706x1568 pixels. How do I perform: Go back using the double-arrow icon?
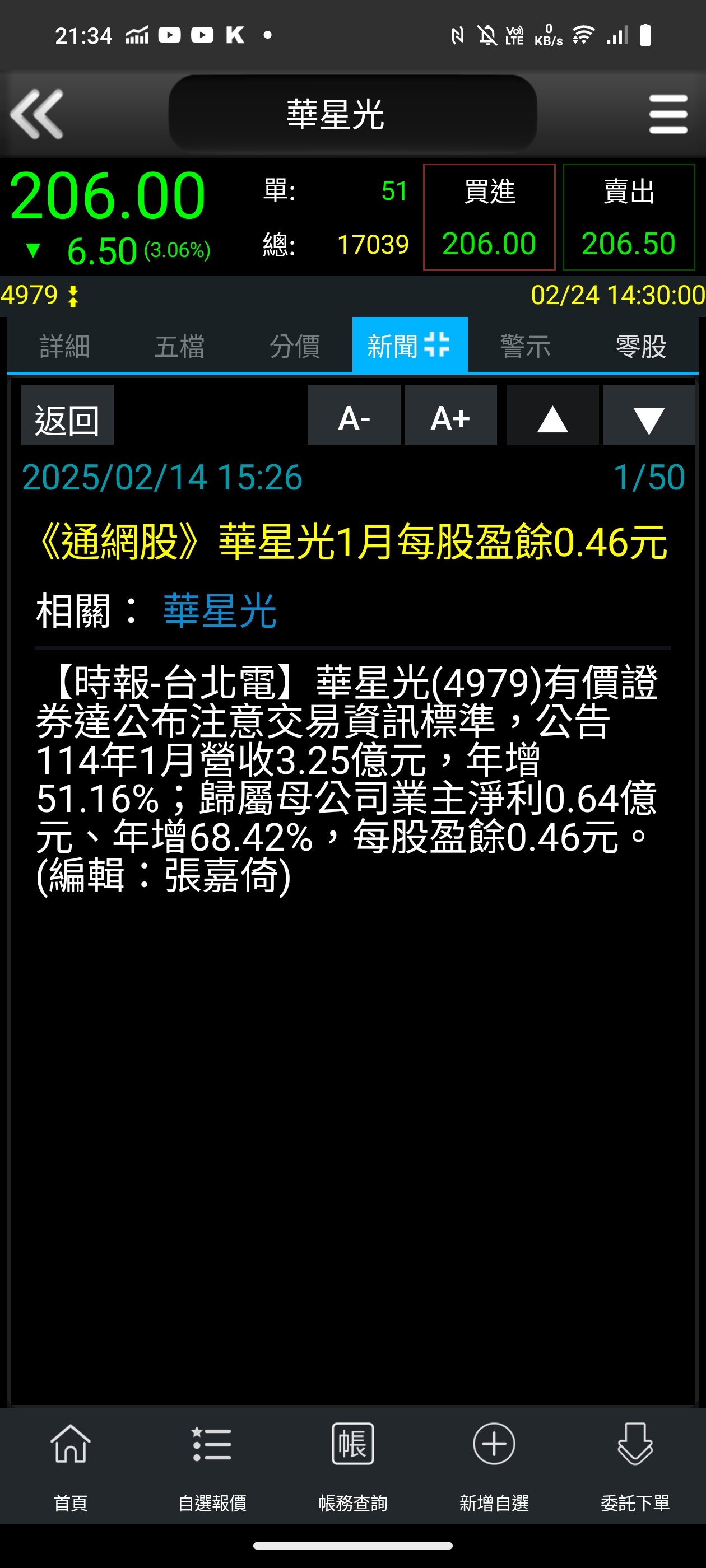coord(37,114)
